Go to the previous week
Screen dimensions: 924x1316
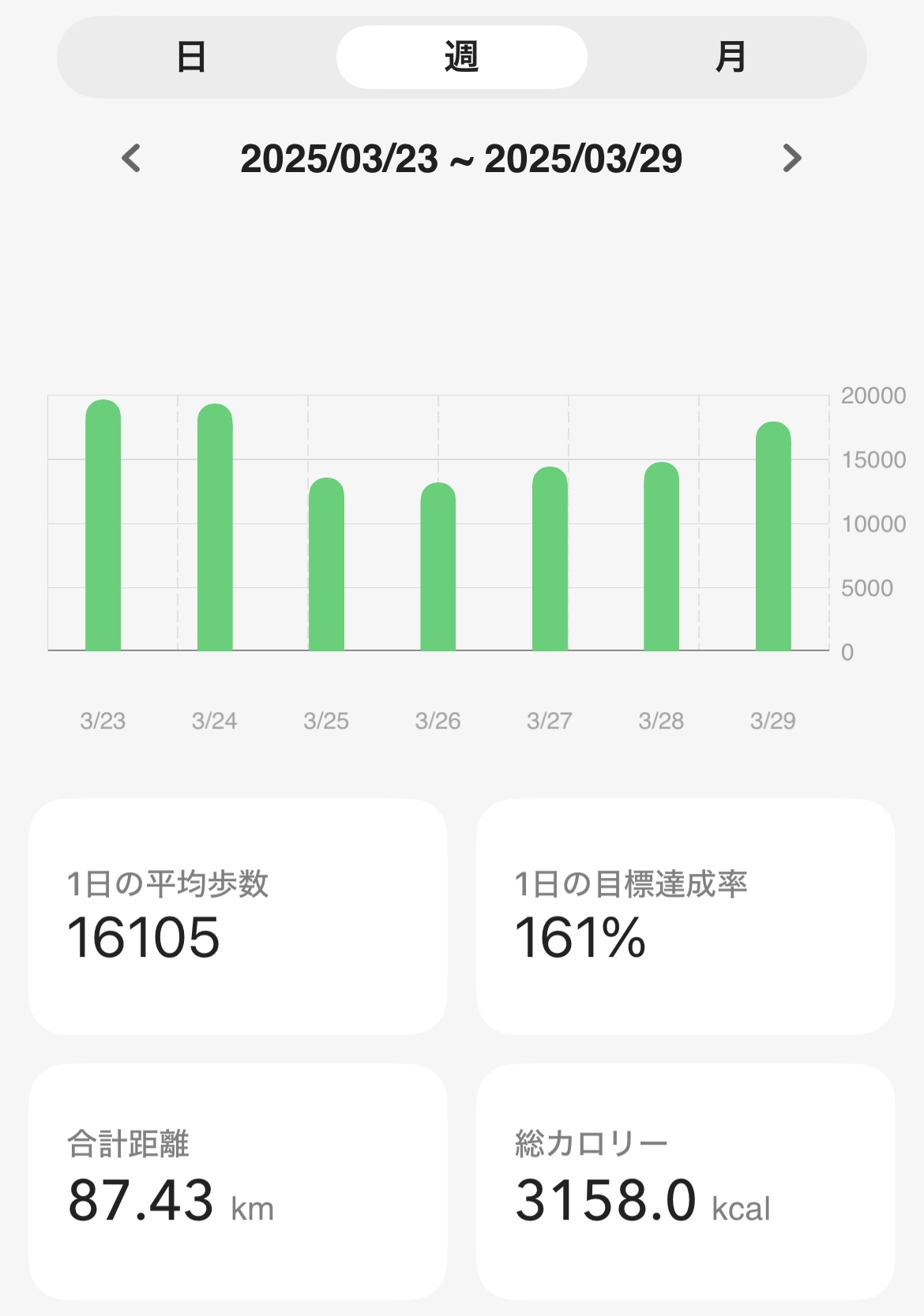pyautogui.click(x=132, y=158)
